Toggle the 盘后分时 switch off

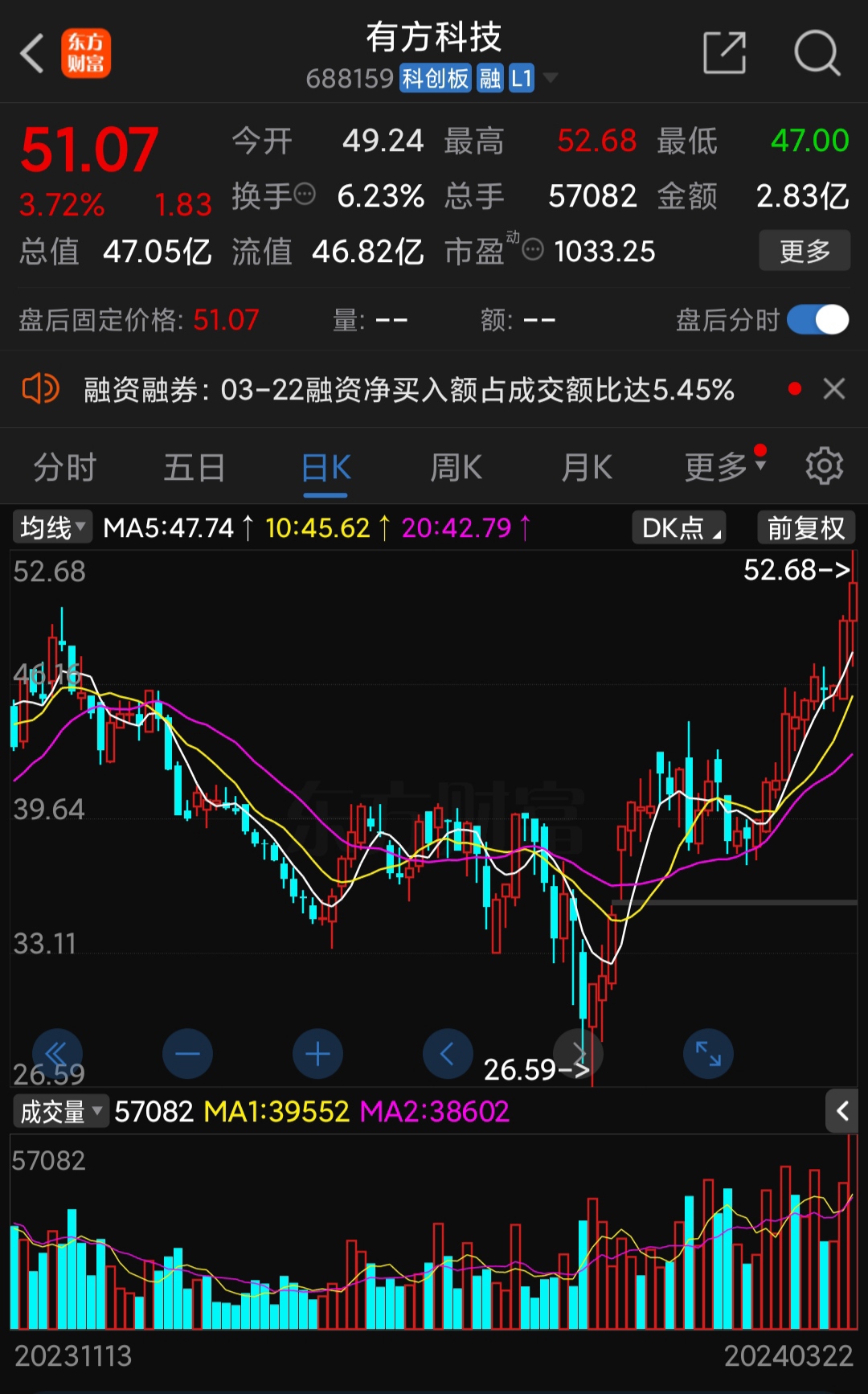[x=817, y=319]
